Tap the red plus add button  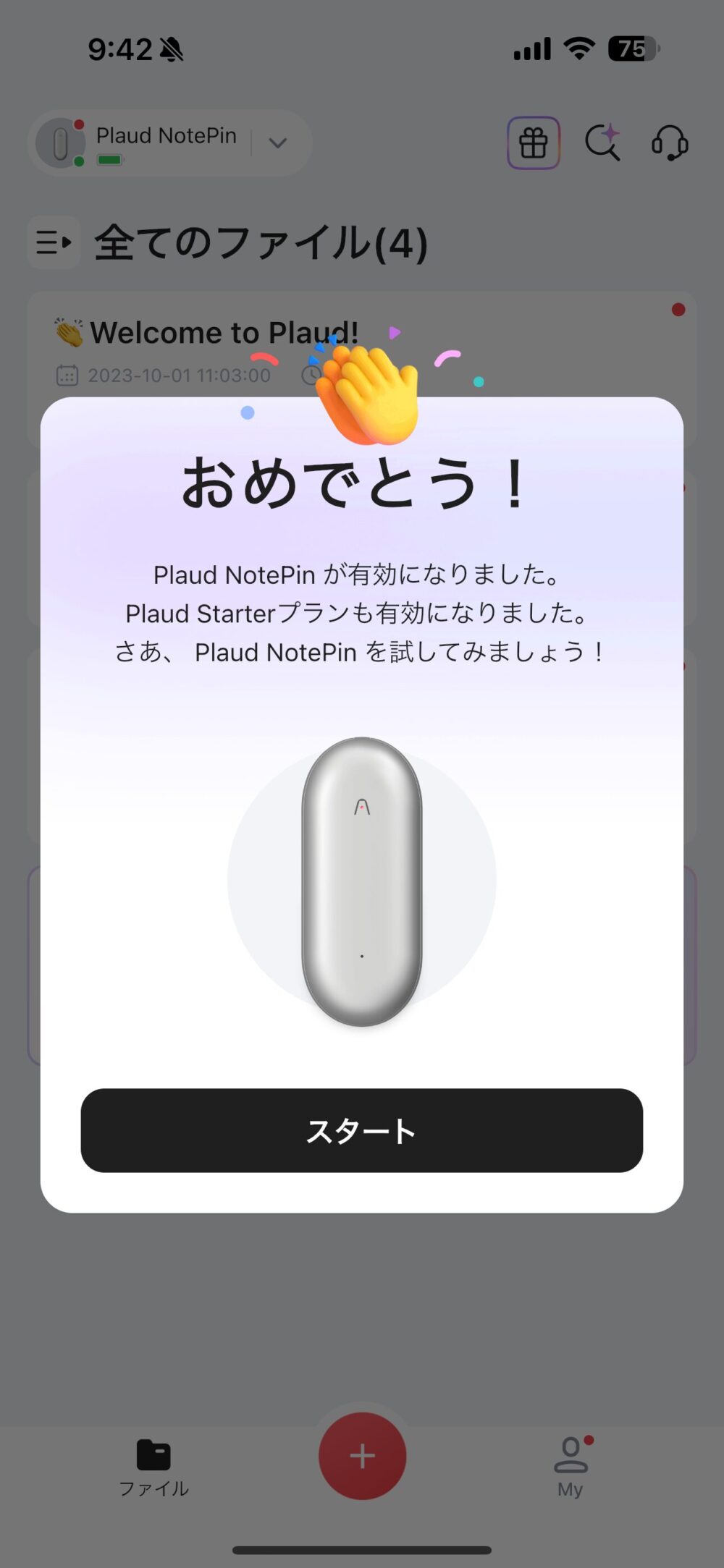(362, 1455)
